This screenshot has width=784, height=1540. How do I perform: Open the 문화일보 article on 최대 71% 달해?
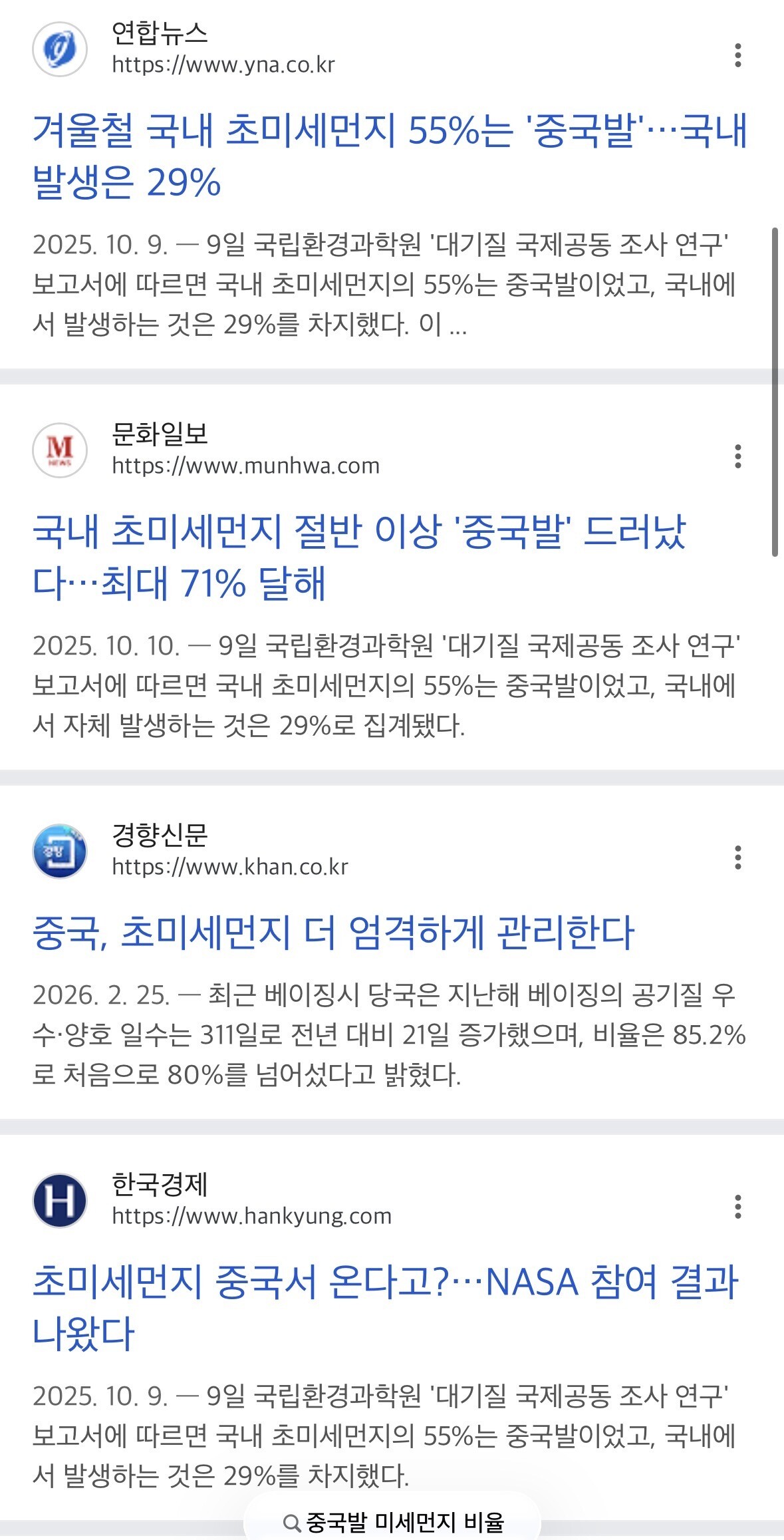pyautogui.click(x=359, y=557)
